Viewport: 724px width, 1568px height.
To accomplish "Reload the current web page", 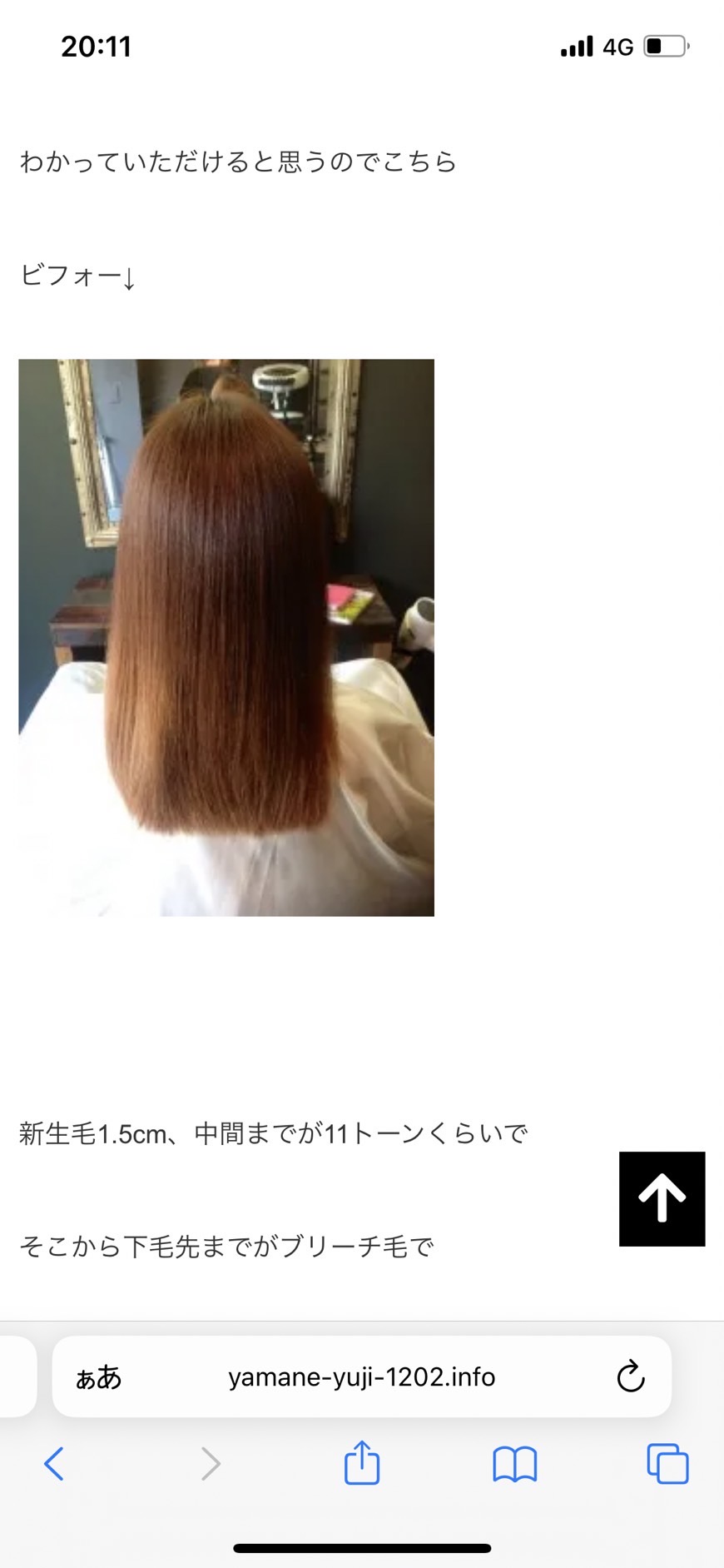I will [631, 1376].
